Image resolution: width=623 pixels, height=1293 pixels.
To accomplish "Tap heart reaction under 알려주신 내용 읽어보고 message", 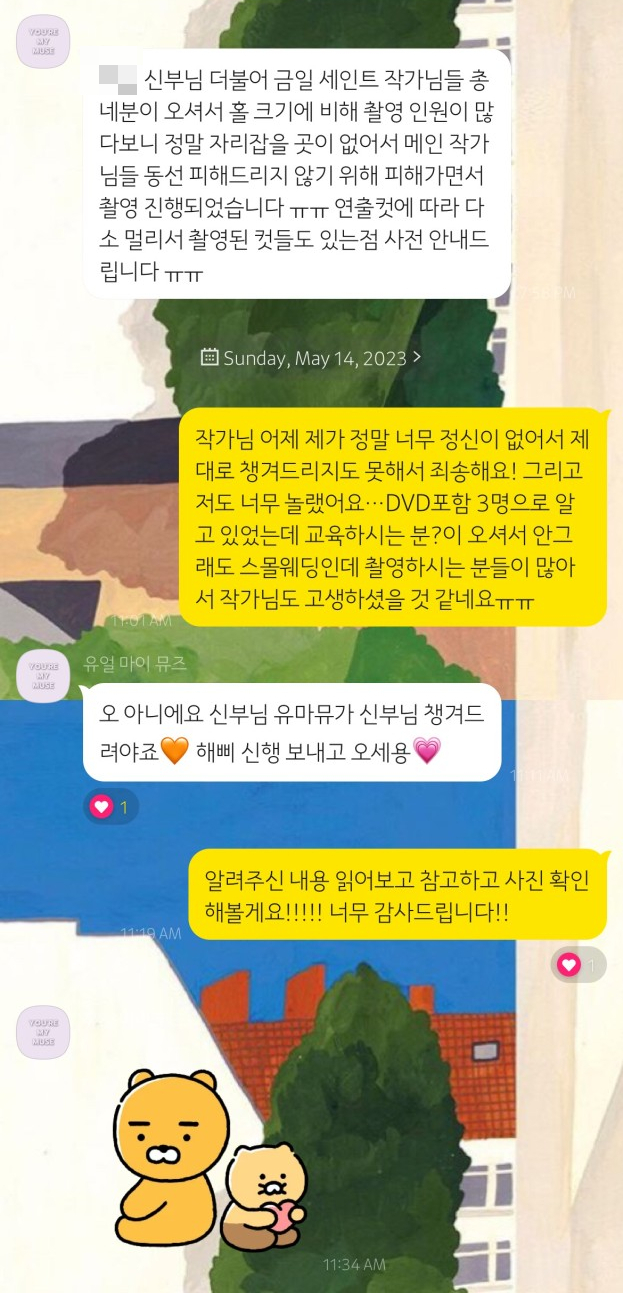I will [x=578, y=965].
